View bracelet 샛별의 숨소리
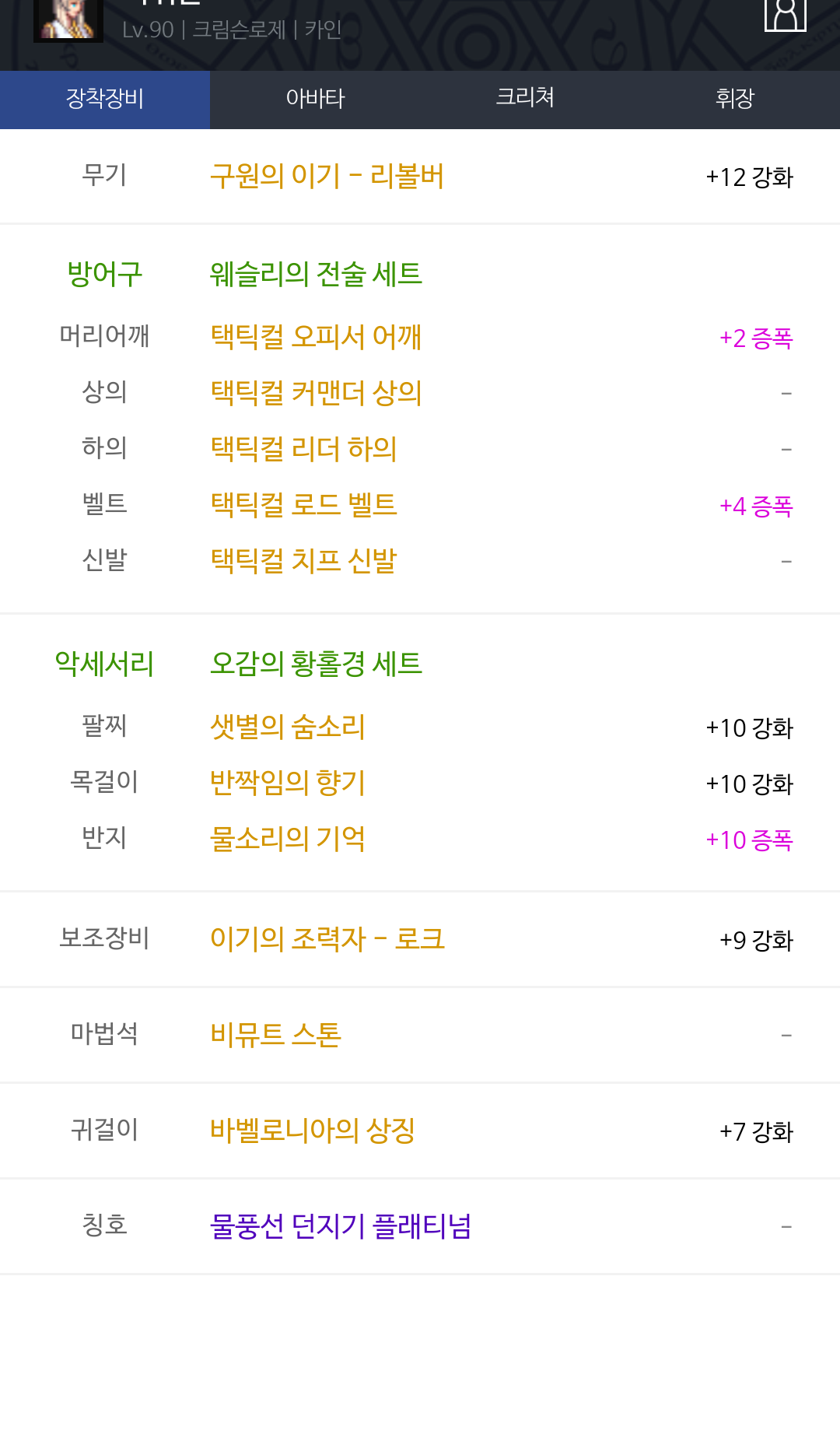 (288, 727)
